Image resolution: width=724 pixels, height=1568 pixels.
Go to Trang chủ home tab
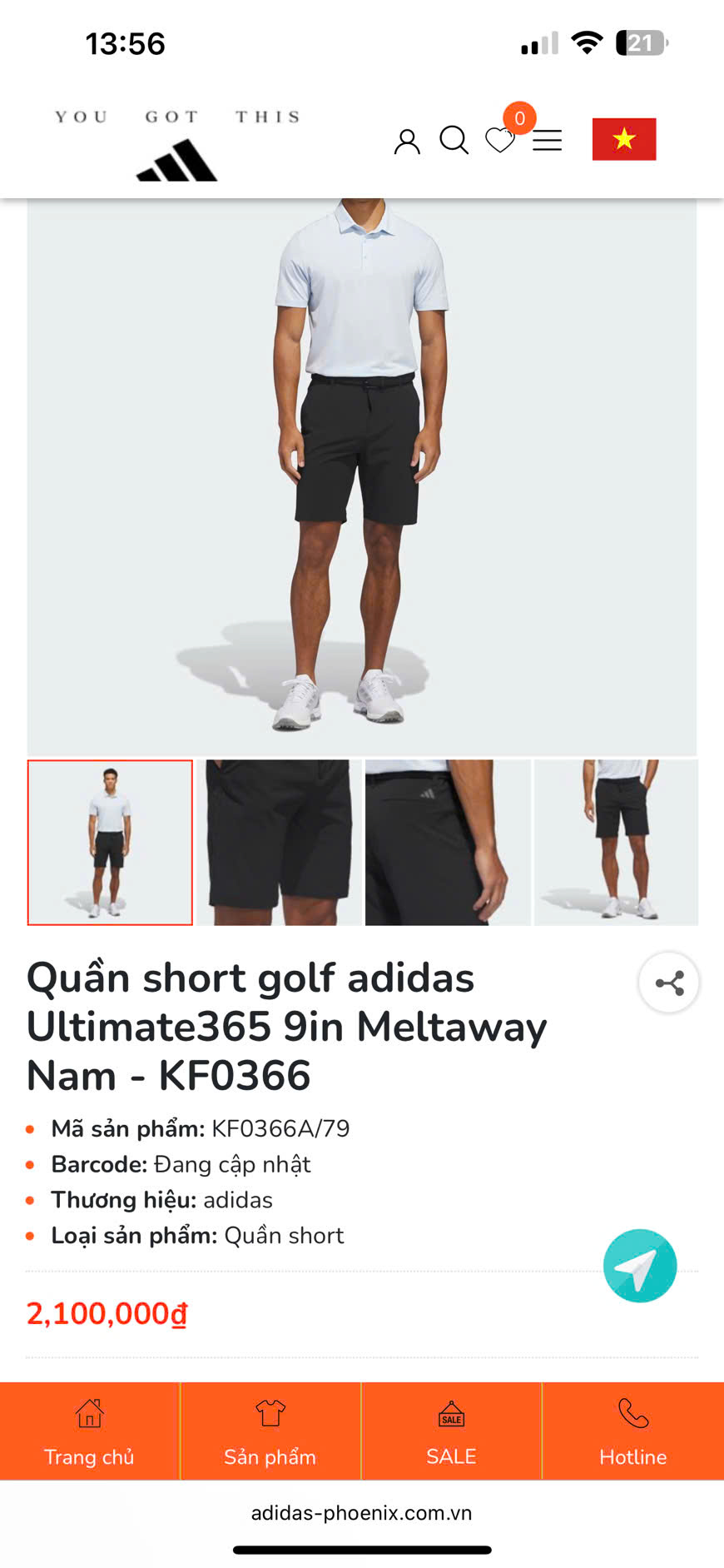pos(89,1431)
